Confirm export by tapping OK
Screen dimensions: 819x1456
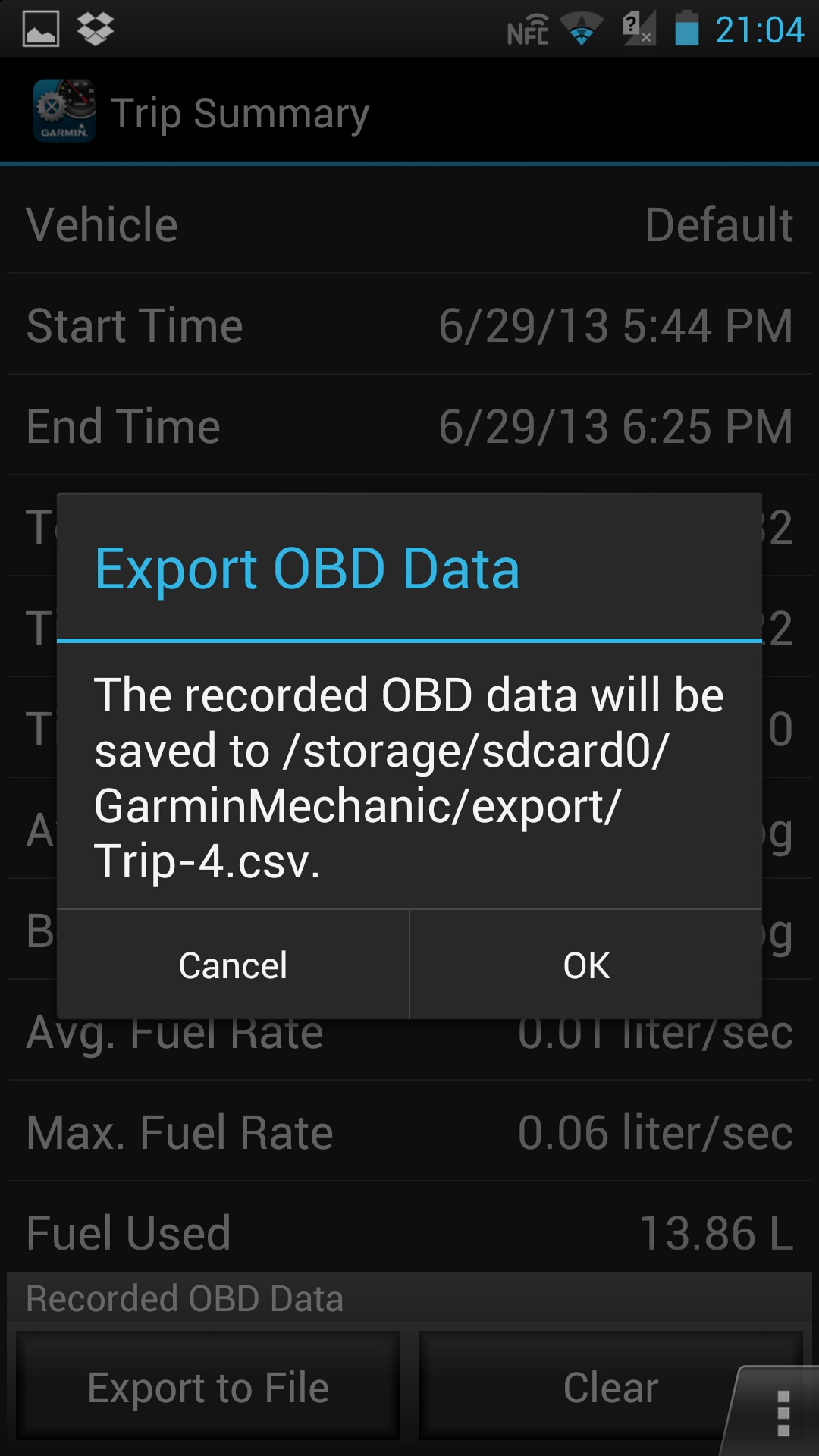point(586,965)
